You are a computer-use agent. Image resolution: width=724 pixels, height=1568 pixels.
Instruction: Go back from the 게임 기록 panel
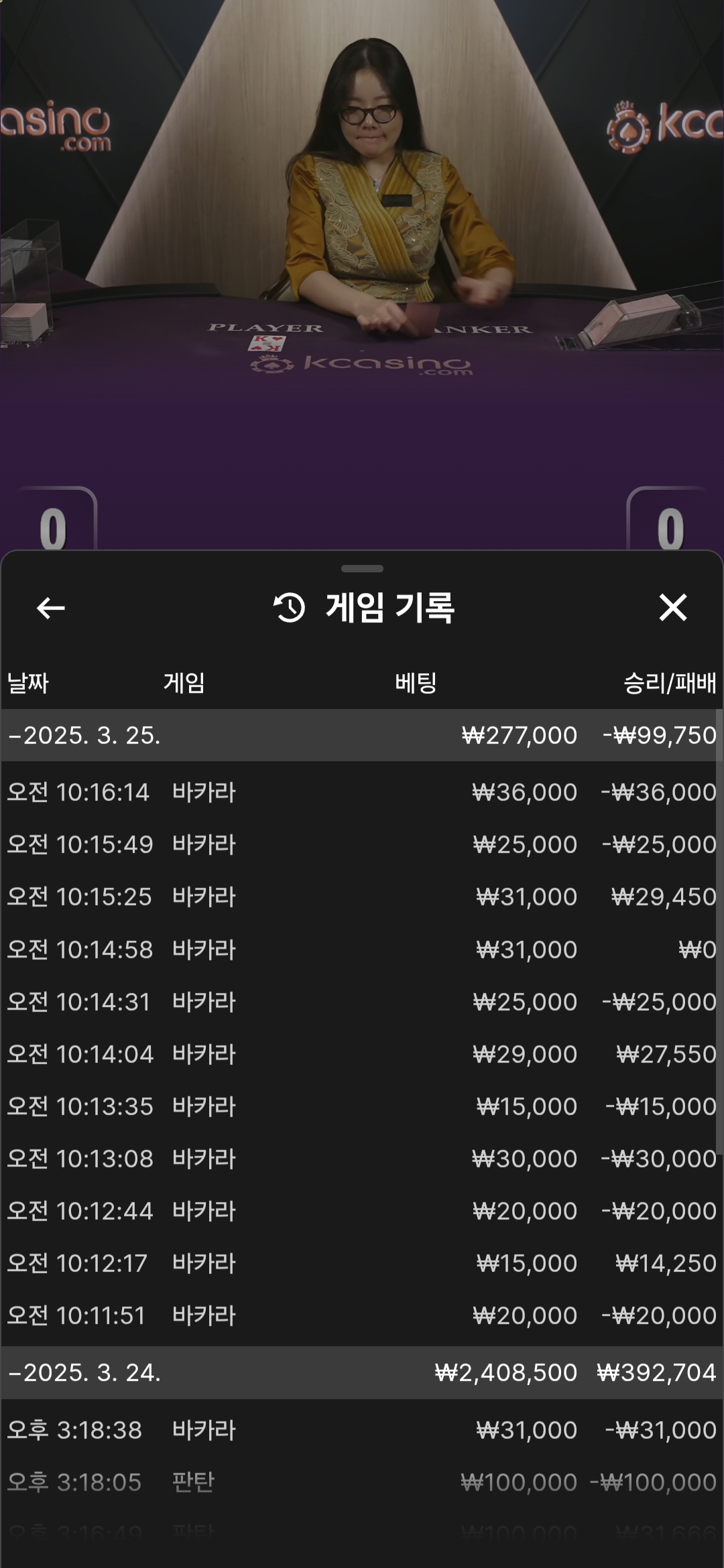50,608
